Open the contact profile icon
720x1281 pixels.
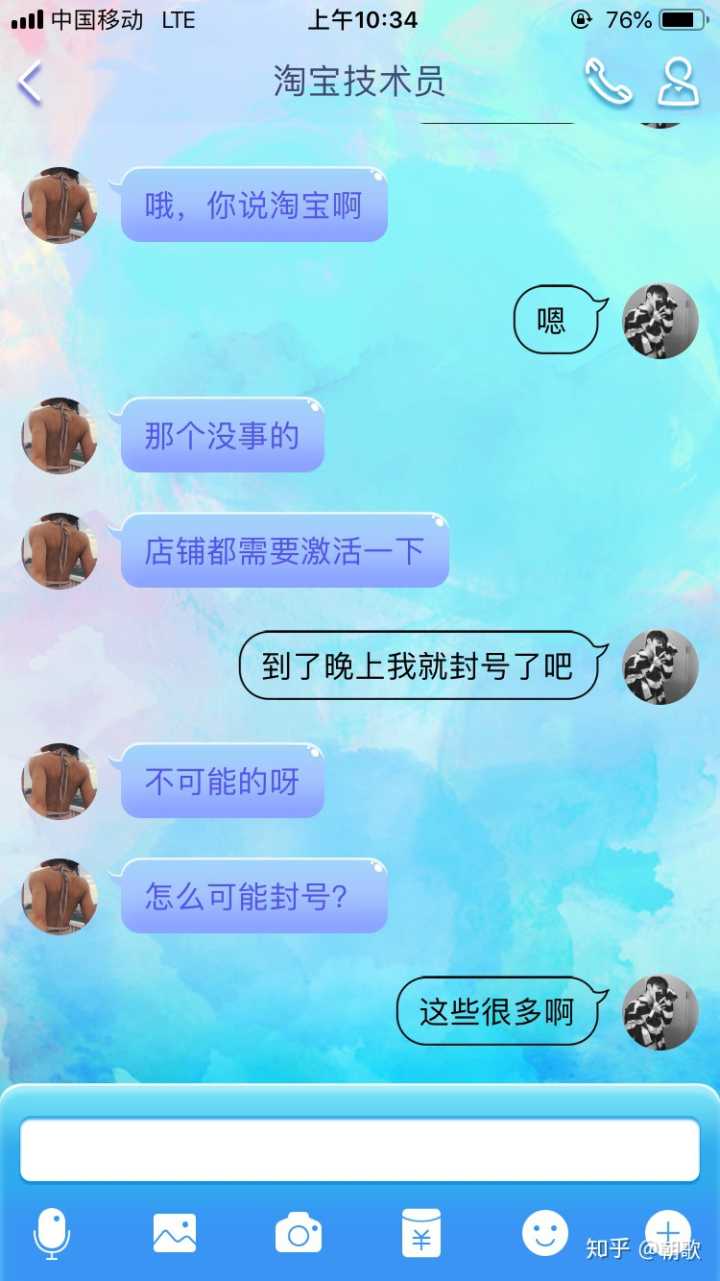pos(678,82)
